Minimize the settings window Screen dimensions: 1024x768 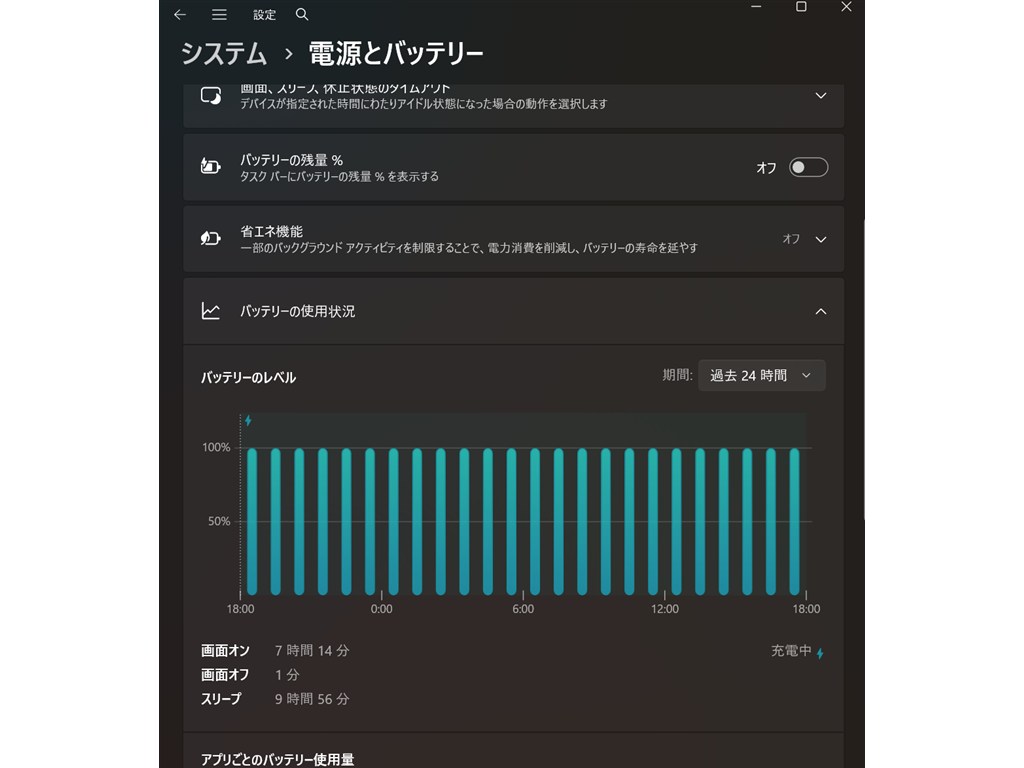[x=756, y=7]
